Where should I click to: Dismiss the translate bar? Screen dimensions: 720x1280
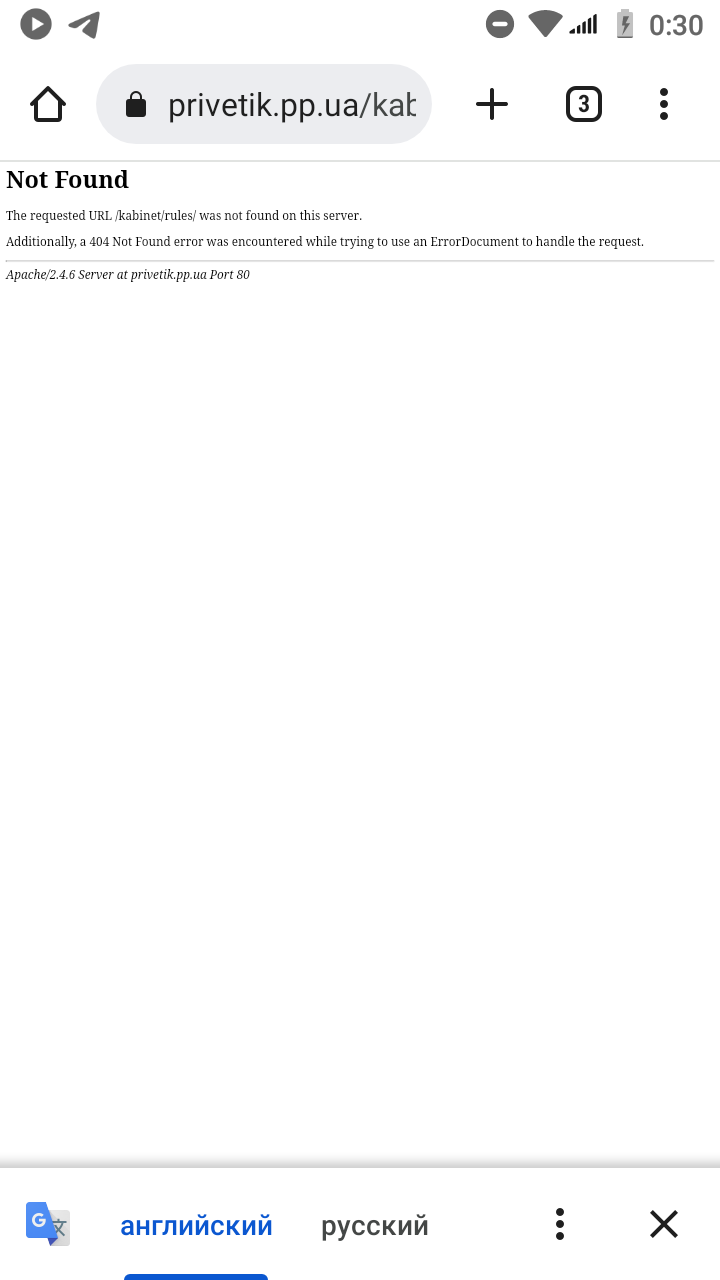tap(664, 1224)
